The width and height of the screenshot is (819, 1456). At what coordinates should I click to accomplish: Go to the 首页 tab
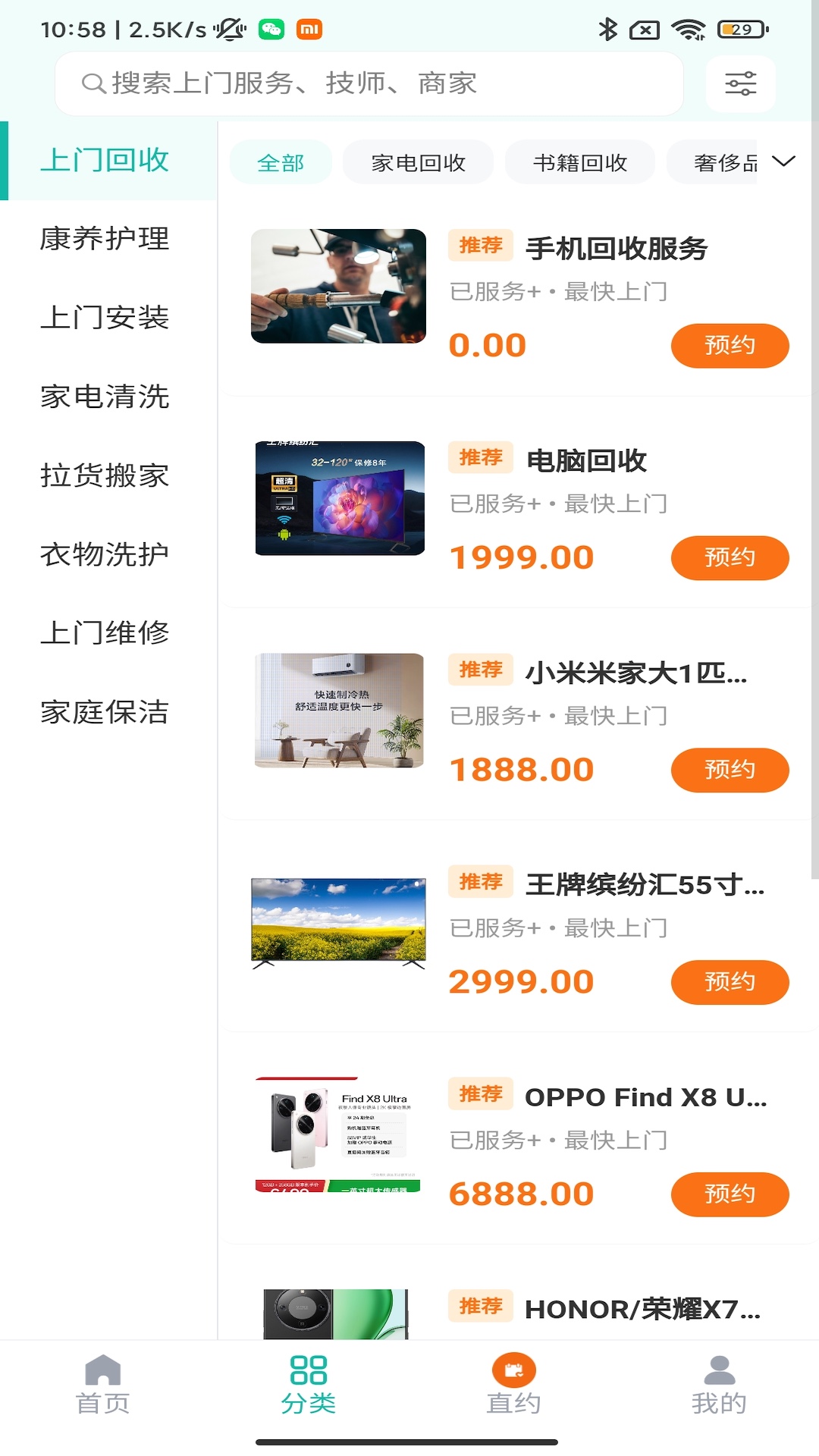pos(103,1384)
